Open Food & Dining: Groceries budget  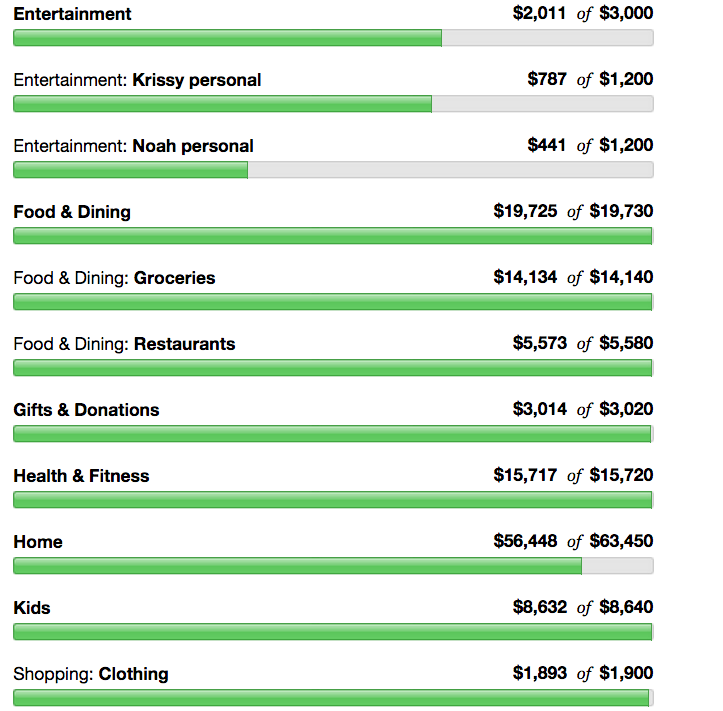tap(114, 278)
